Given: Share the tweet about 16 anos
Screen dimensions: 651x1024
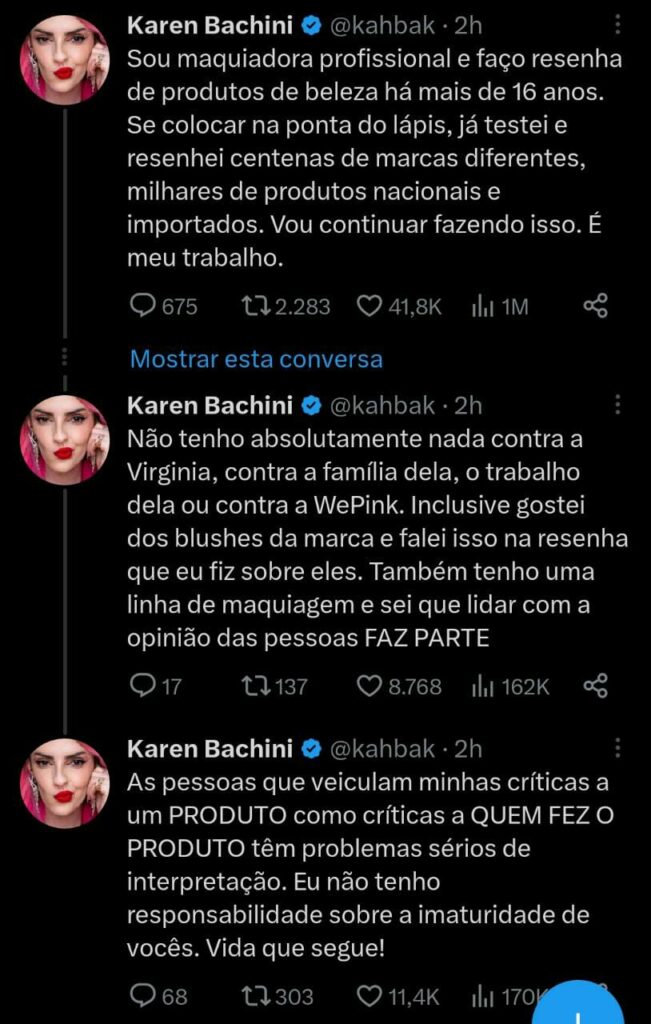Looking at the screenshot, I should 595,306.
